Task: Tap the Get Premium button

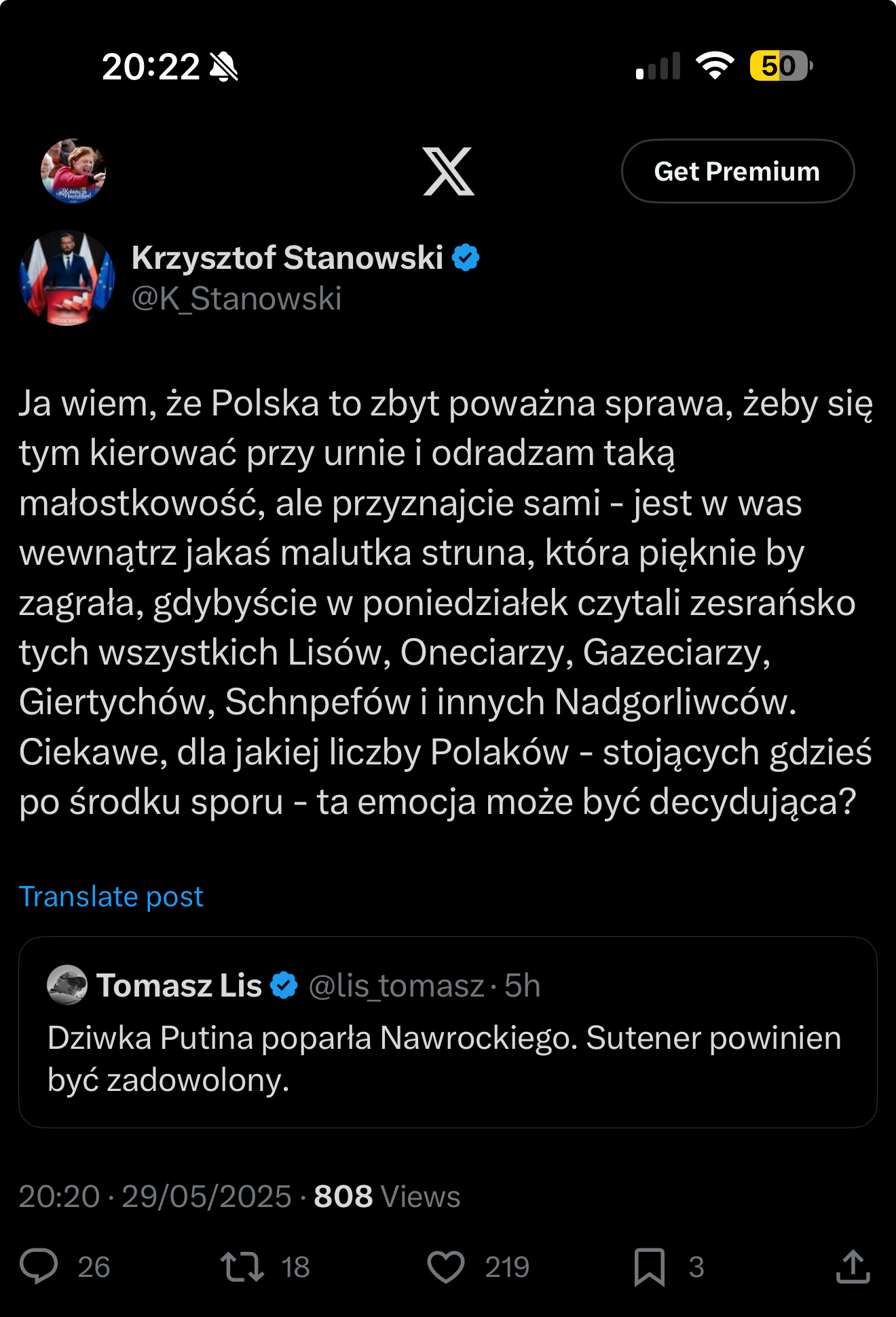Action: [737, 171]
